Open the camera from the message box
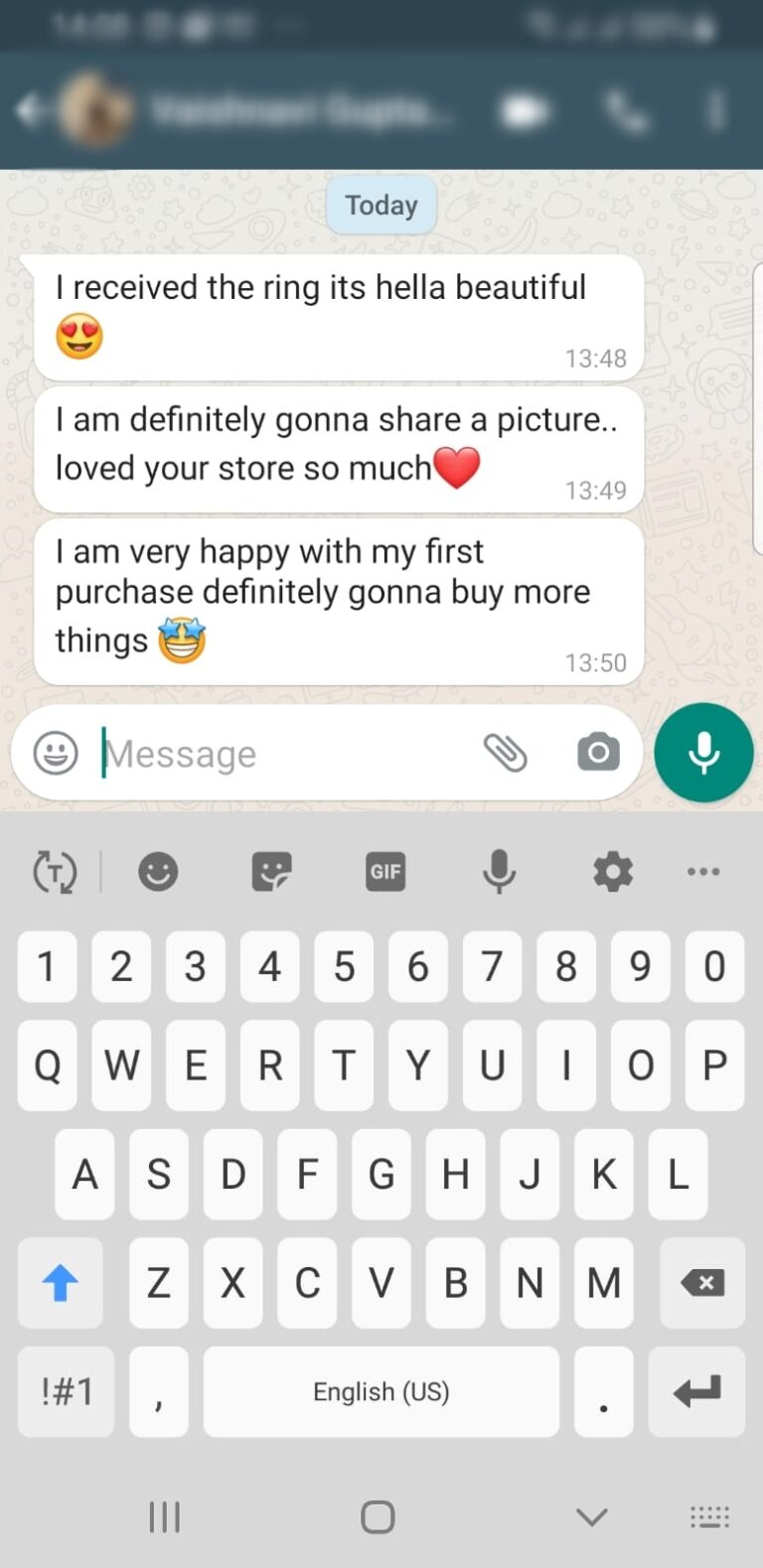The height and width of the screenshot is (1568, 763). point(598,752)
